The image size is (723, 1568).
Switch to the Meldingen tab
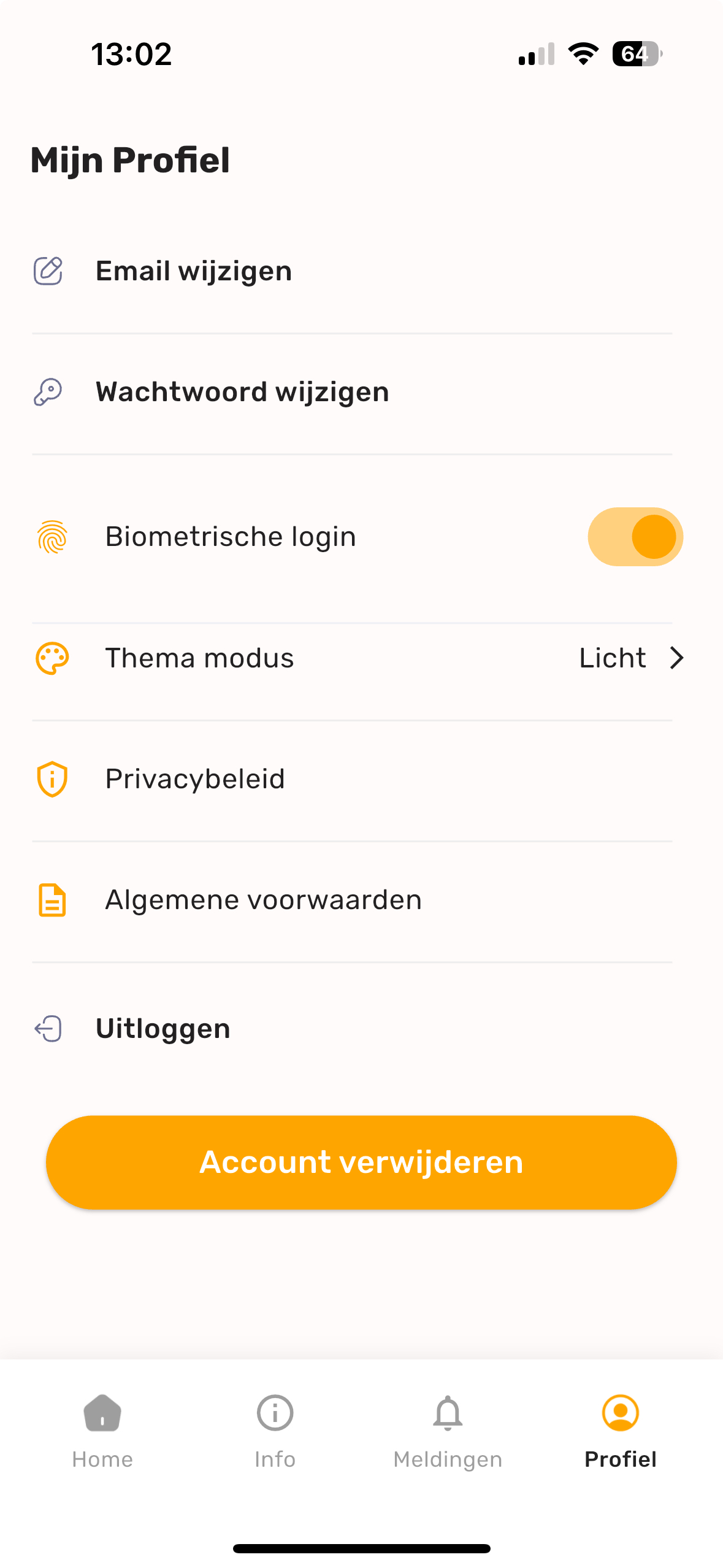click(447, 1423)
